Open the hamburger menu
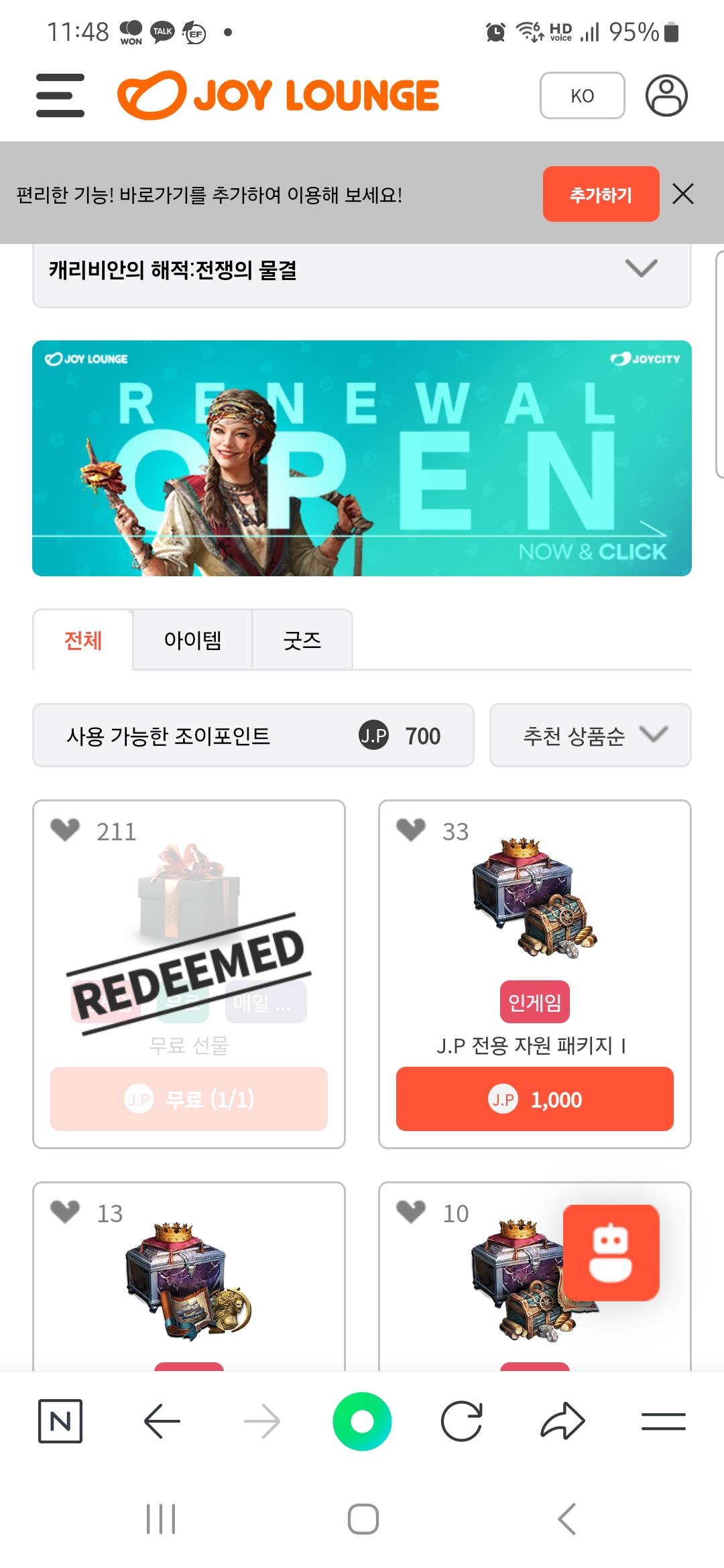Viewport: 724px width, 1568px height. (x=60, y=95)
